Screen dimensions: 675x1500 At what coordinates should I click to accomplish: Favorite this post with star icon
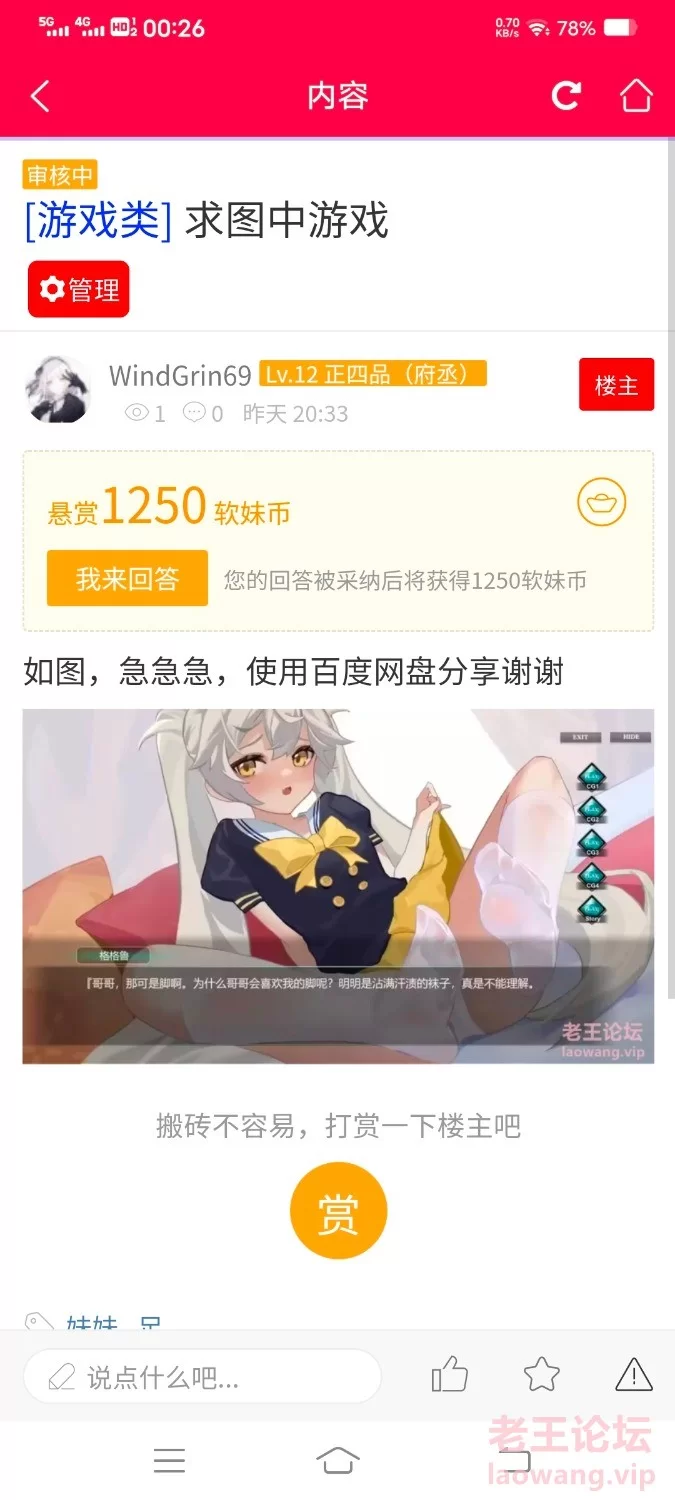coord(542,1375)
